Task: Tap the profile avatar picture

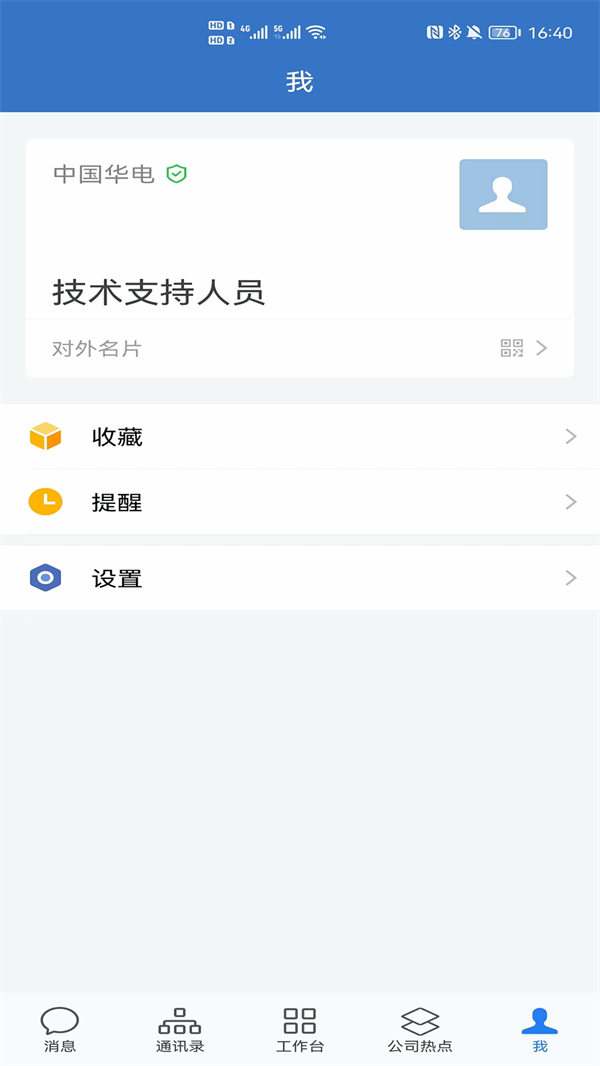Action: click(503, 195)
